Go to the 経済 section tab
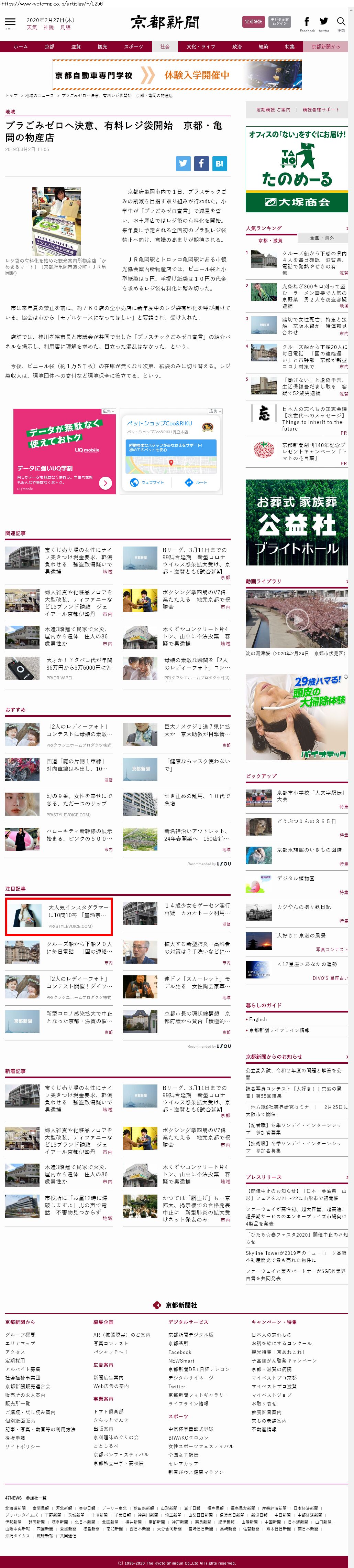Viewport: 354px width, 1568px height. pos(263,47)
